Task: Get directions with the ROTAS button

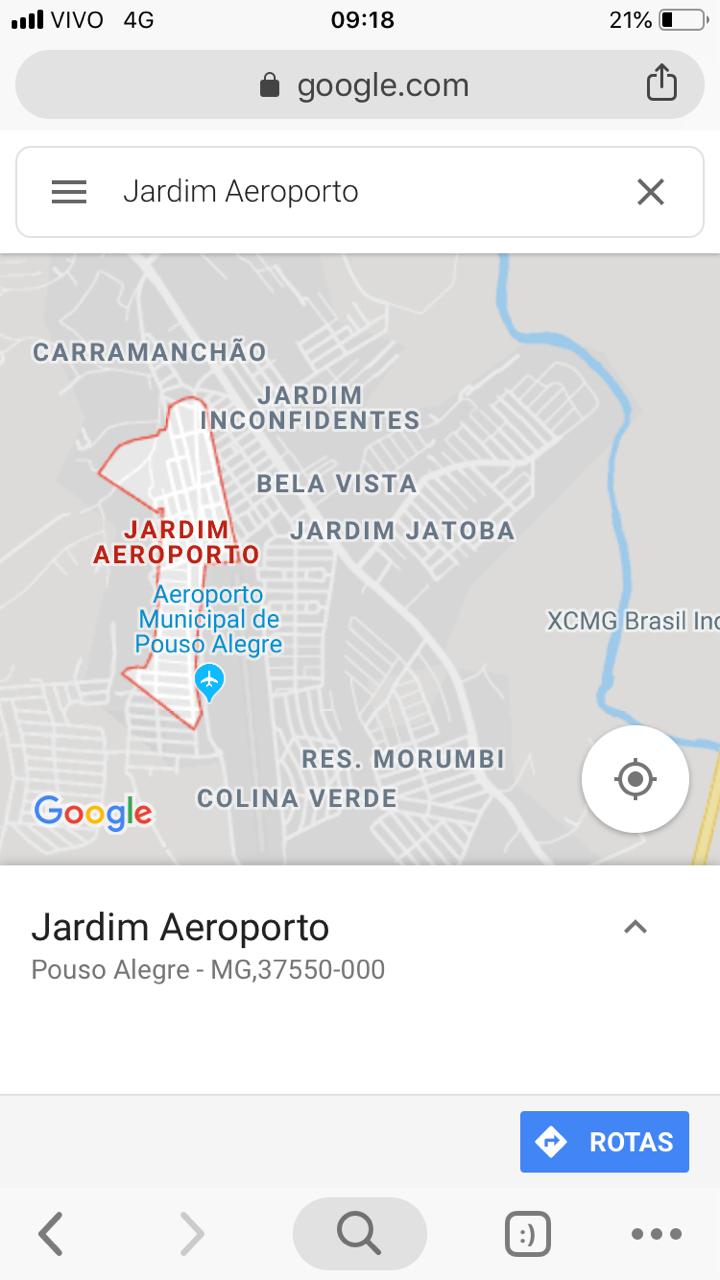Action: [604, 1141]
